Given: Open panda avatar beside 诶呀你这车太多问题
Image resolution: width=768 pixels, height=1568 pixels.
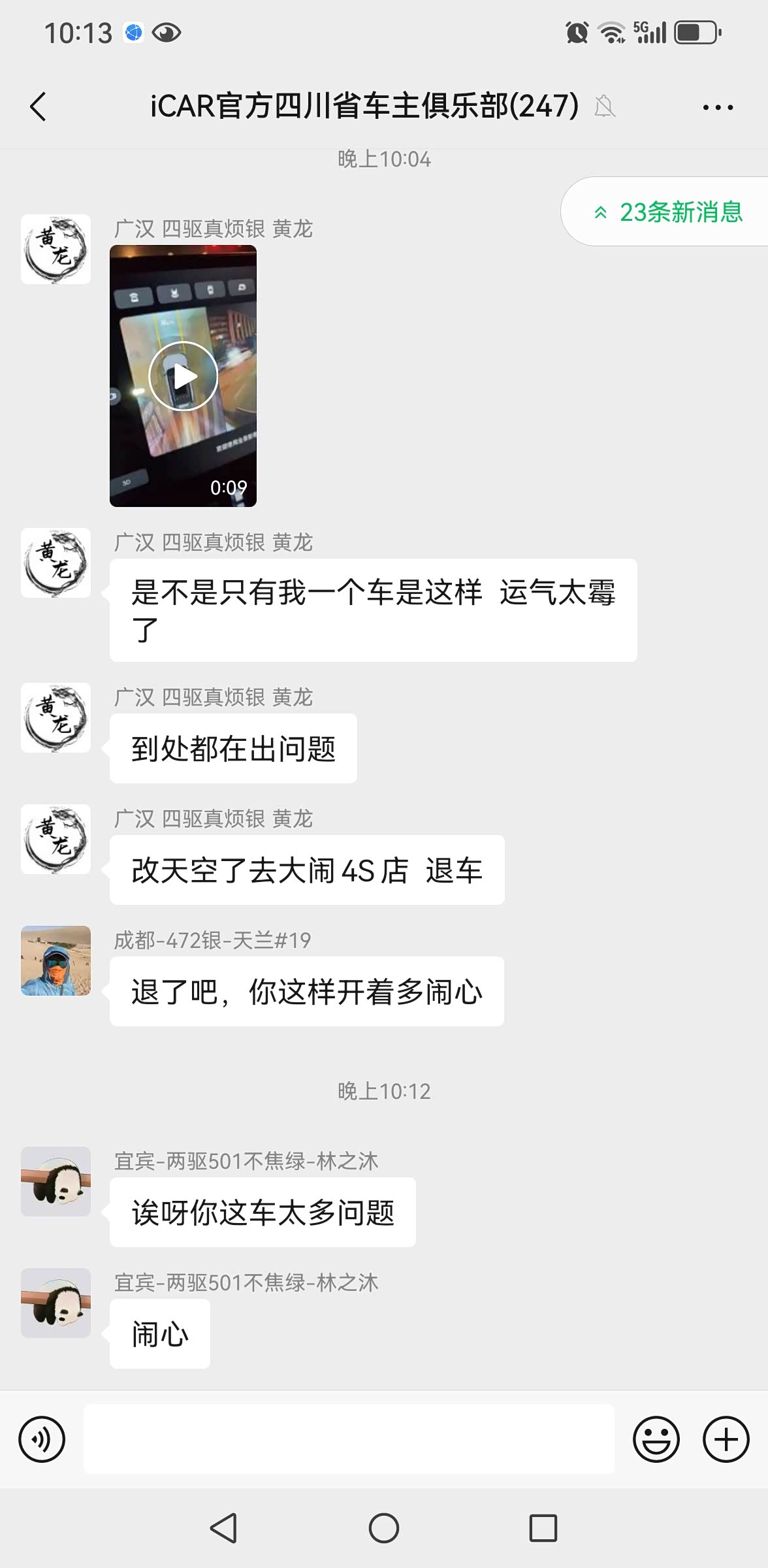Looking at the screenshot, I should pyautogui.click(x=56, y=1181).
